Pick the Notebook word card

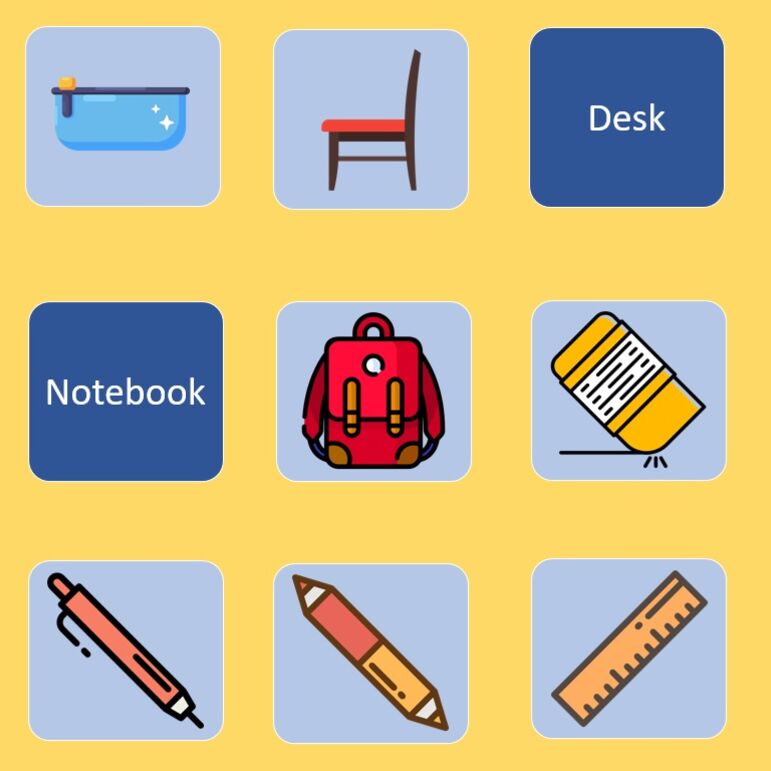click(125, 391)
